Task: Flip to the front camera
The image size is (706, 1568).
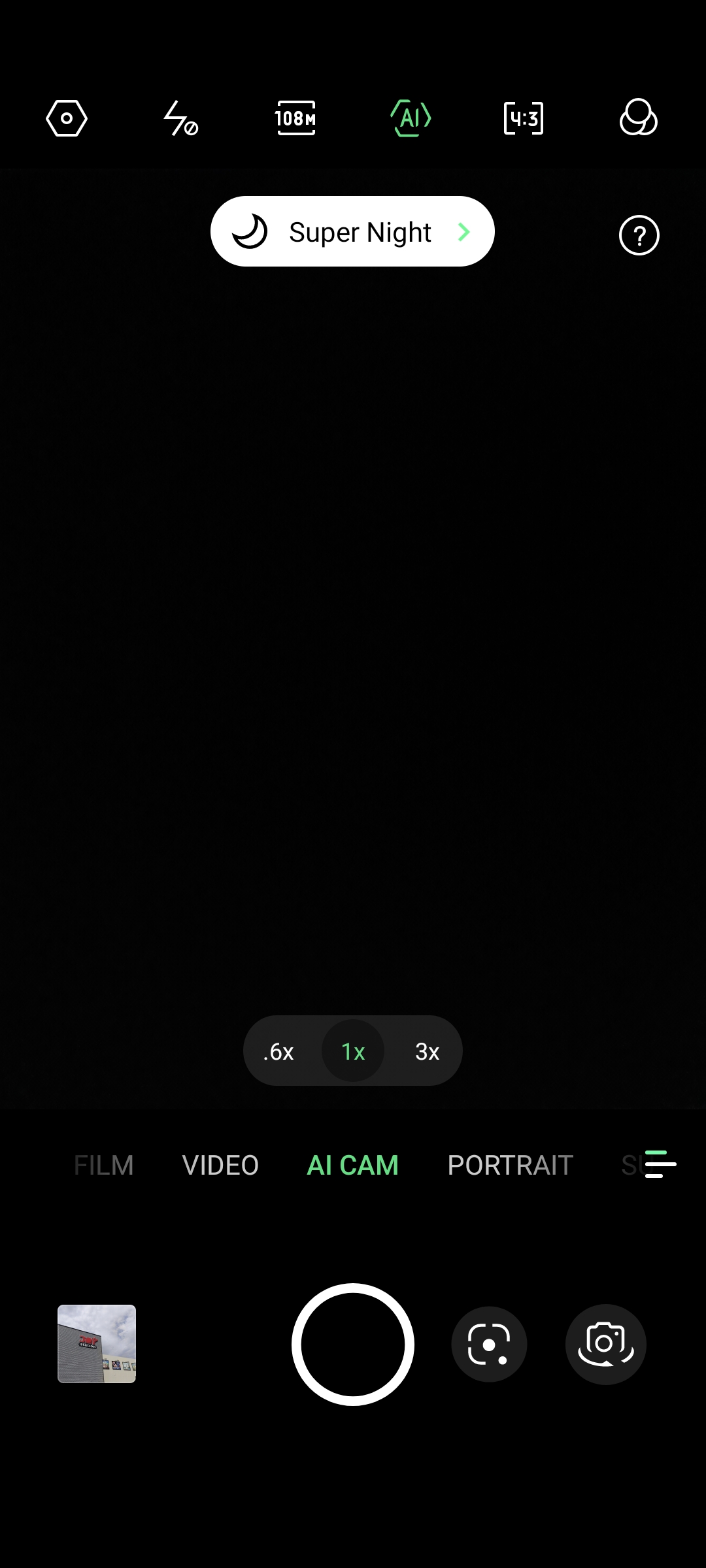Action: (x=606, y=1344)
